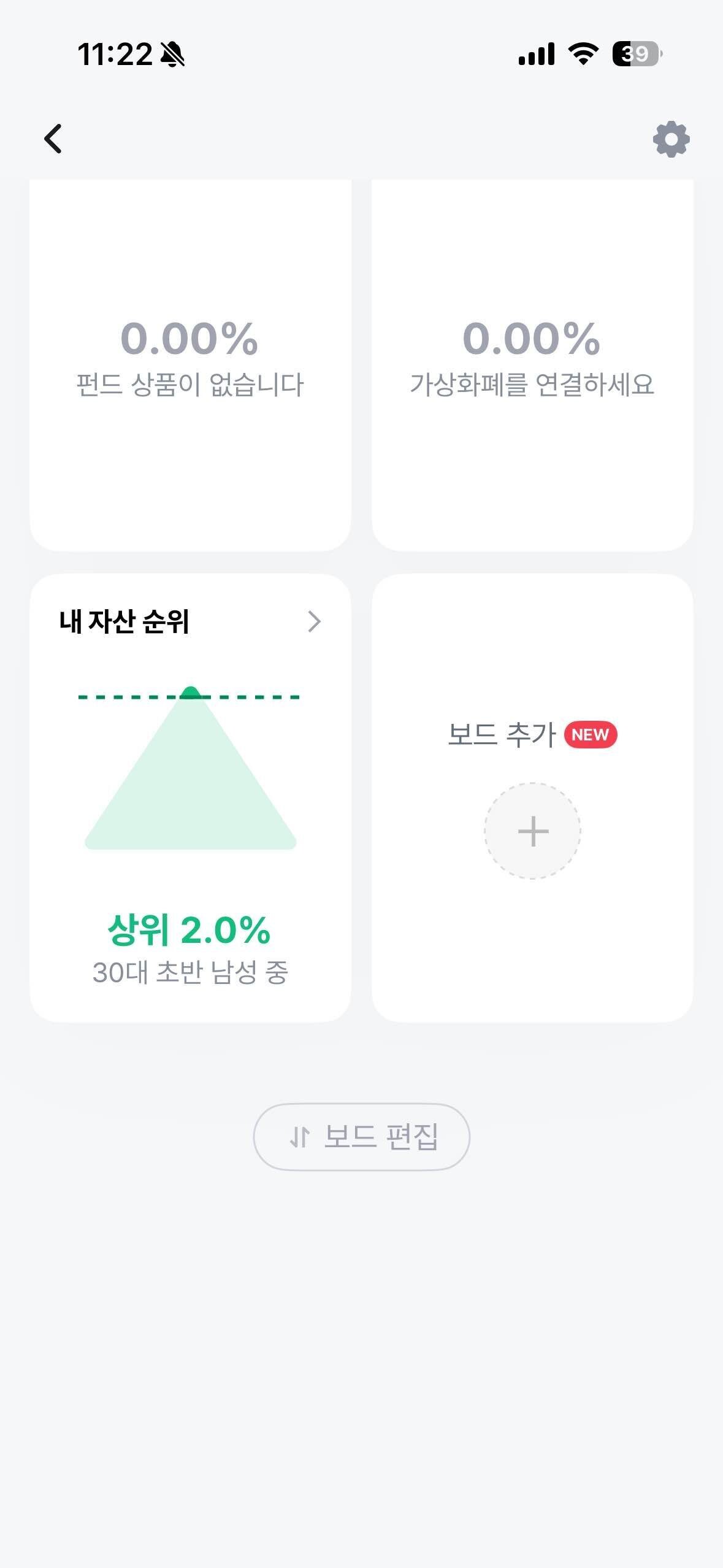Click the muted notification bell icon
The image size is (723, 1568).
174,54
